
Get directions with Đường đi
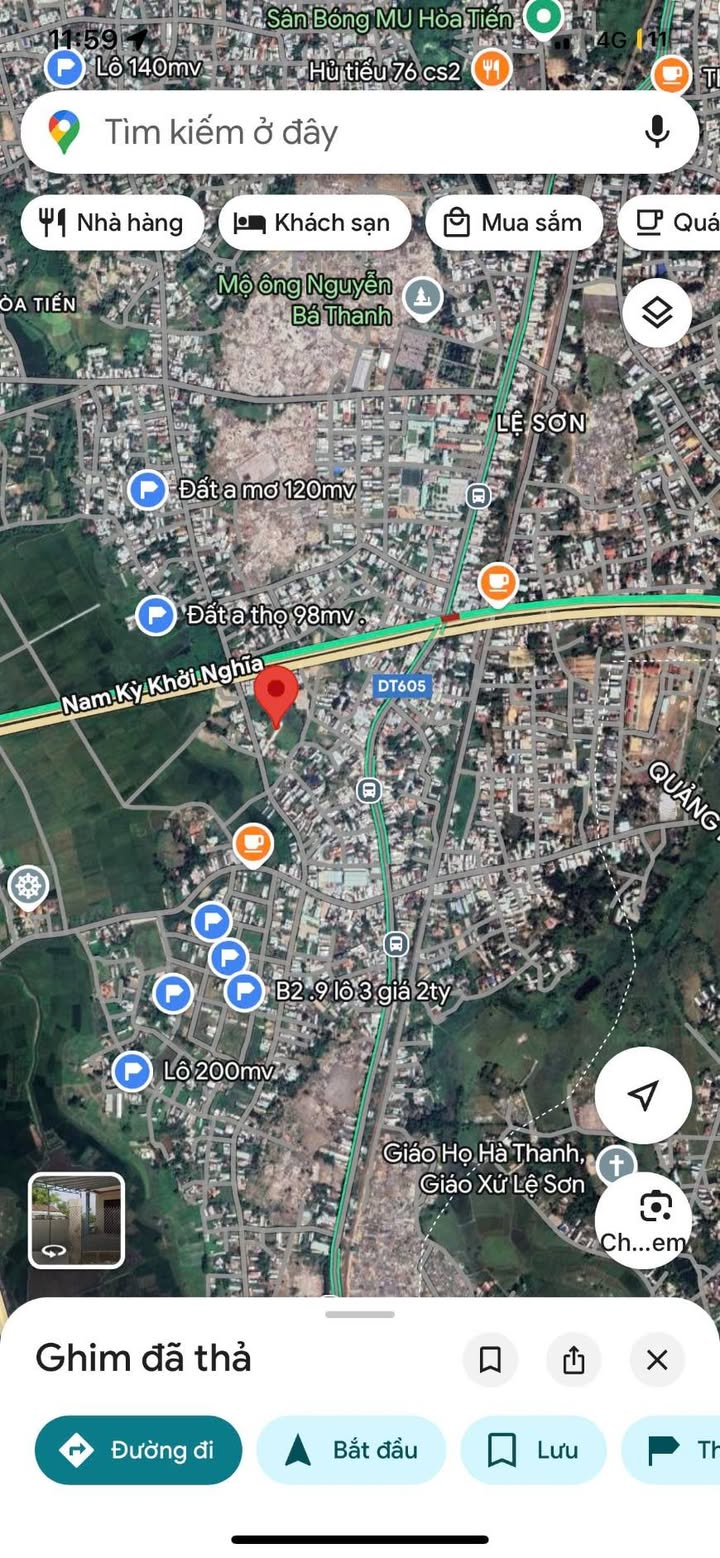(138, 1450)
